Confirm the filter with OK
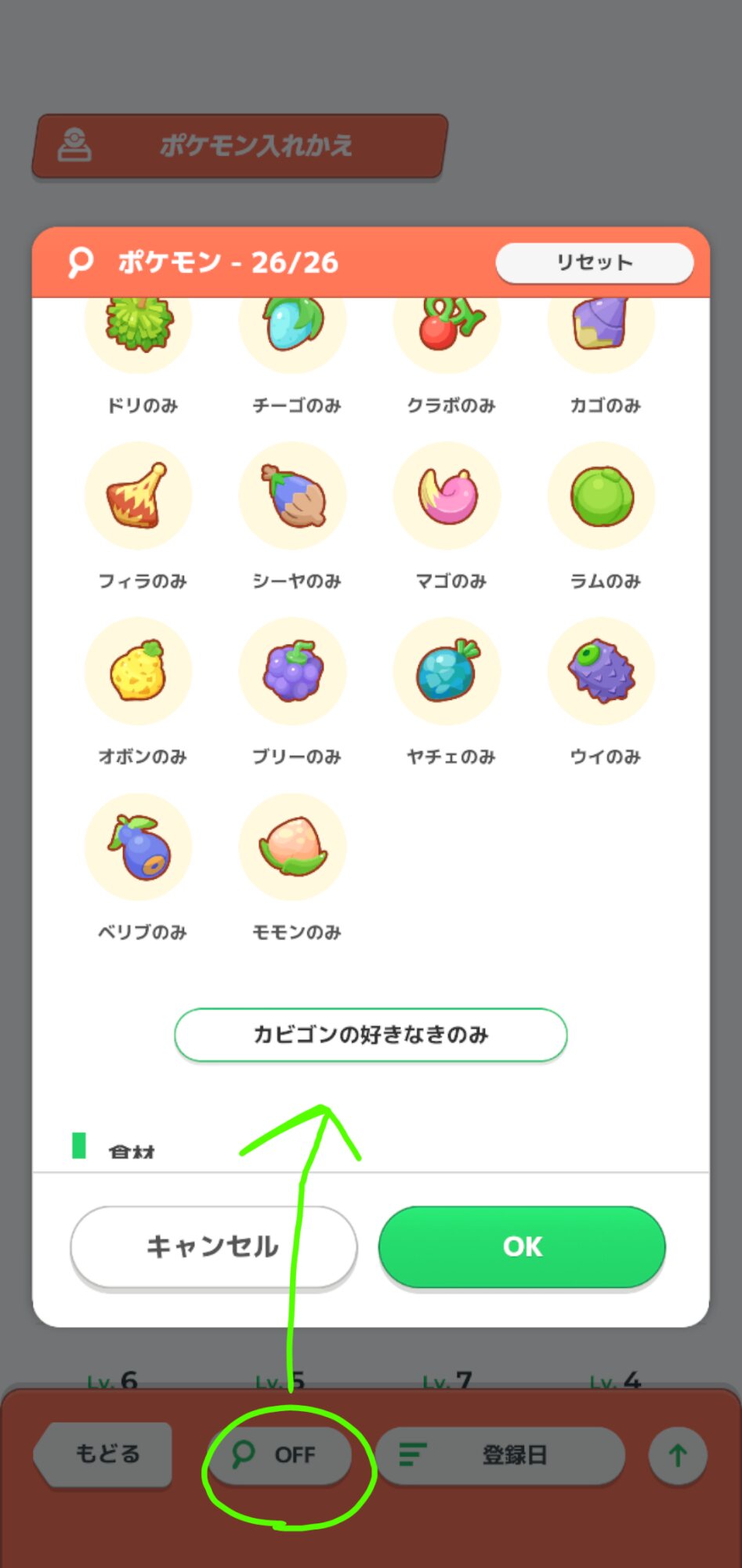The width and height of the screenshot is (742, 1568). pos(522,1247)
